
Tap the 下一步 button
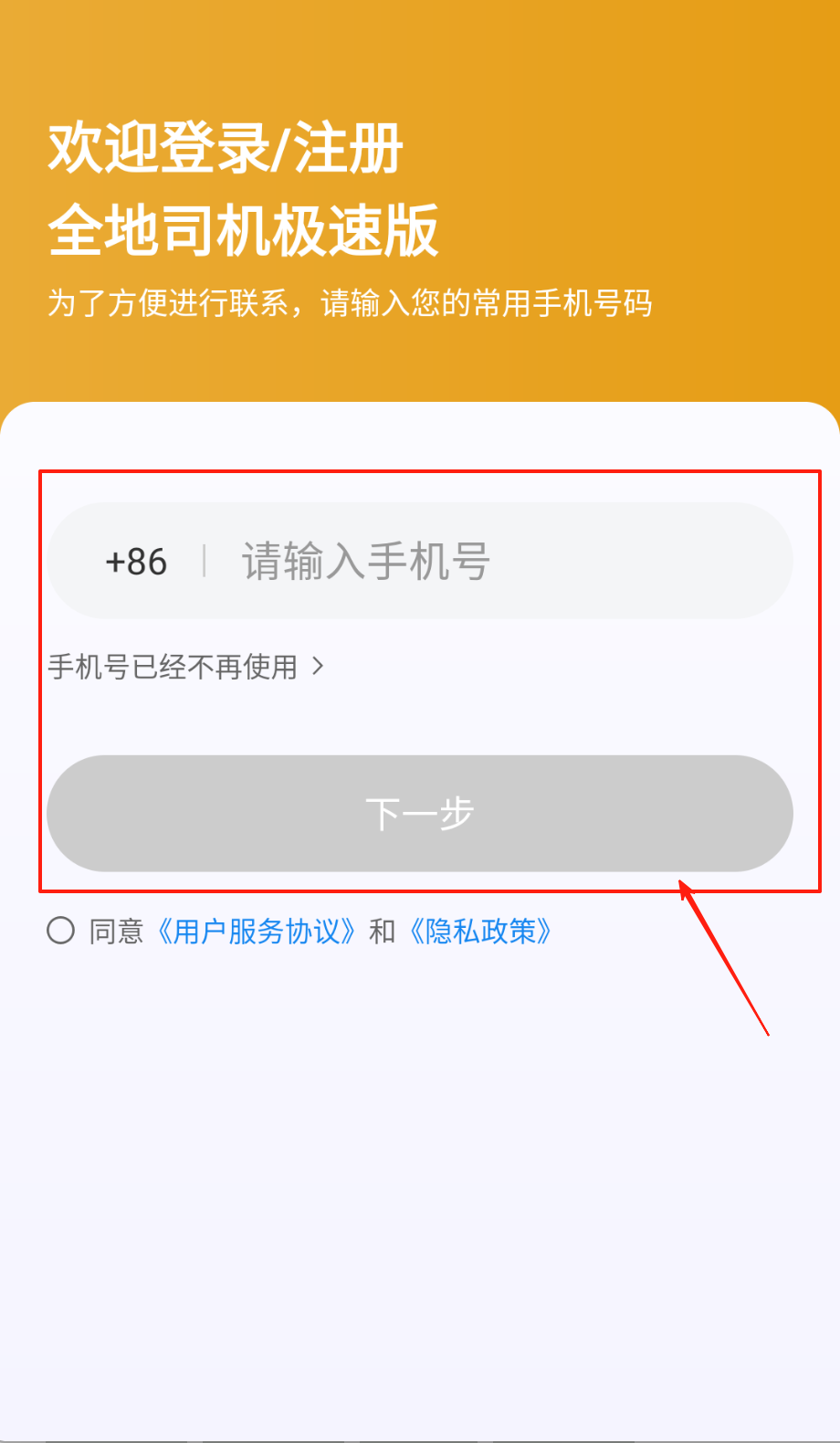pos(420,813)
